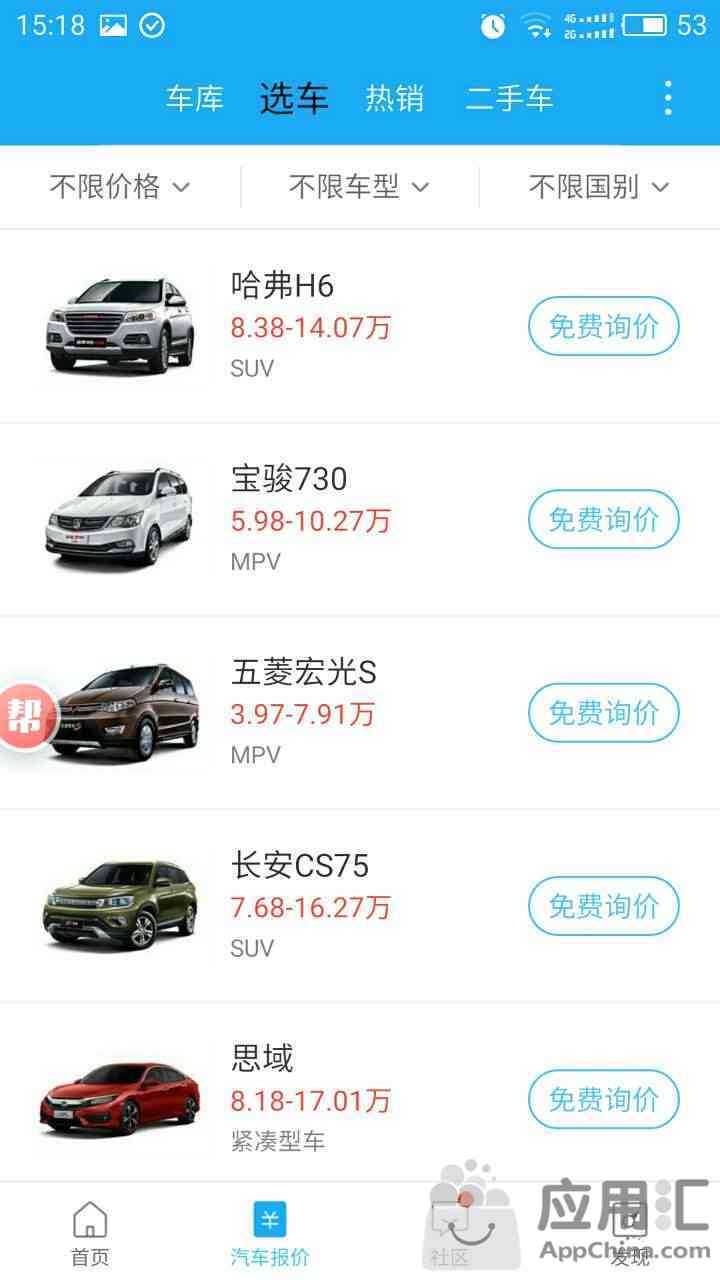Request free quote for 哈弗H6
720x1280 pixels.
(x=603, y=326)
